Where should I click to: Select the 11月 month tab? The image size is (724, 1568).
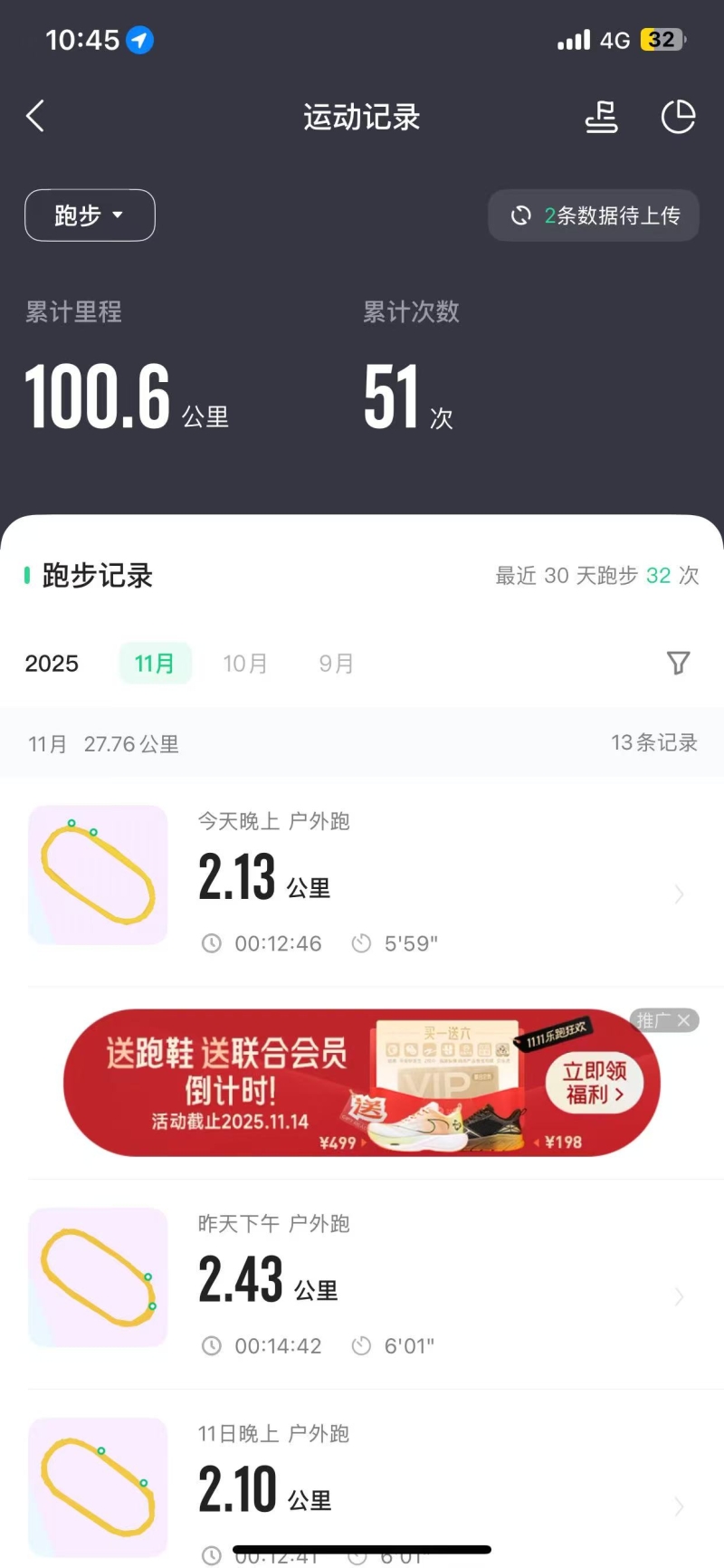[155, 664]
